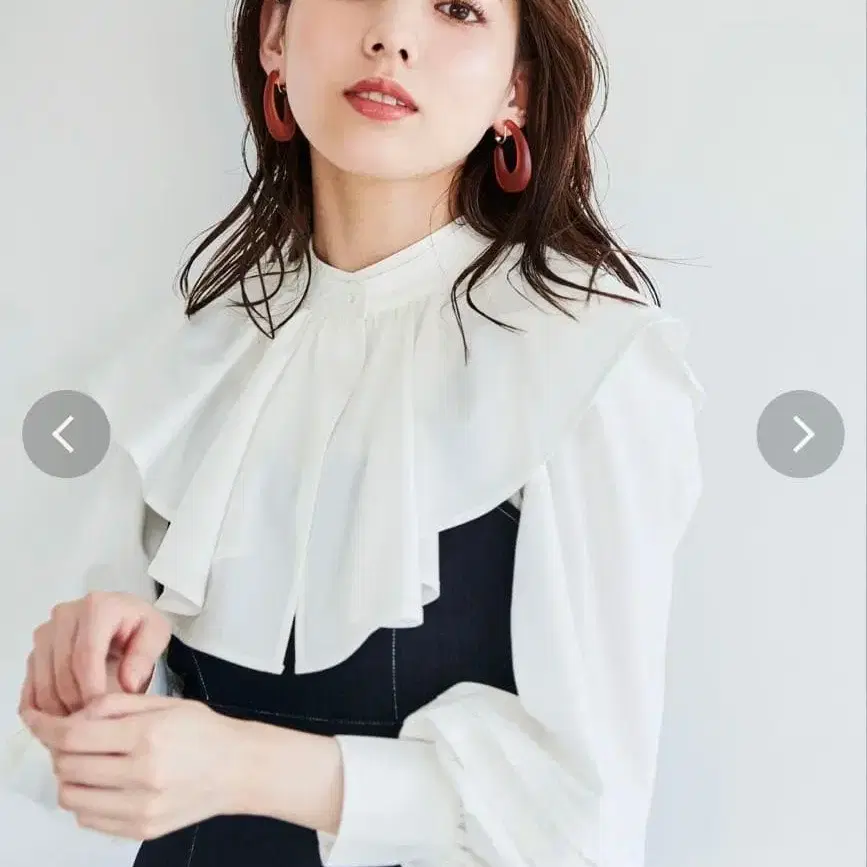Go to the next product image
This screenshot has width=867, height=867.
(x=801, y=434)
